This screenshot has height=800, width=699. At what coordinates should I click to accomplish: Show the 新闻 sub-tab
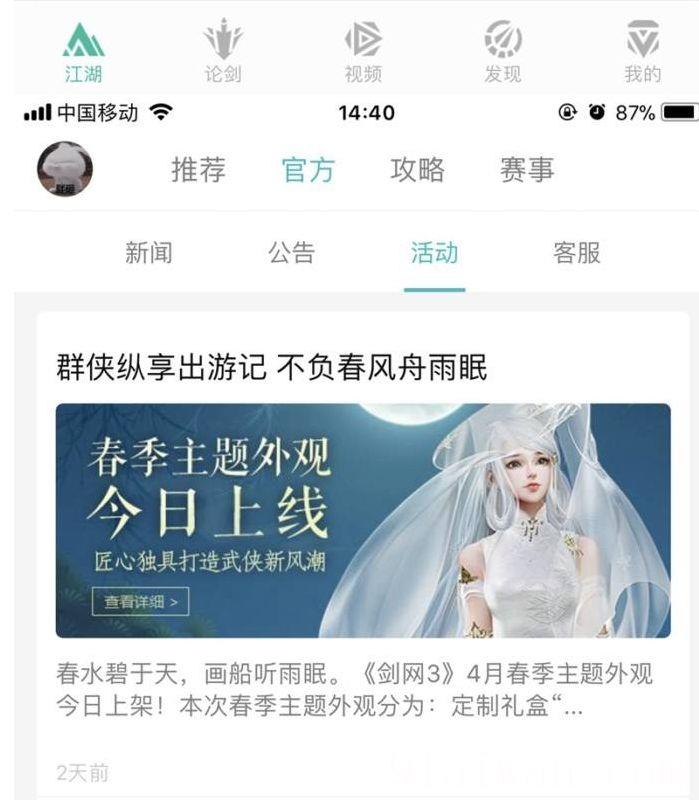point(149,253)
